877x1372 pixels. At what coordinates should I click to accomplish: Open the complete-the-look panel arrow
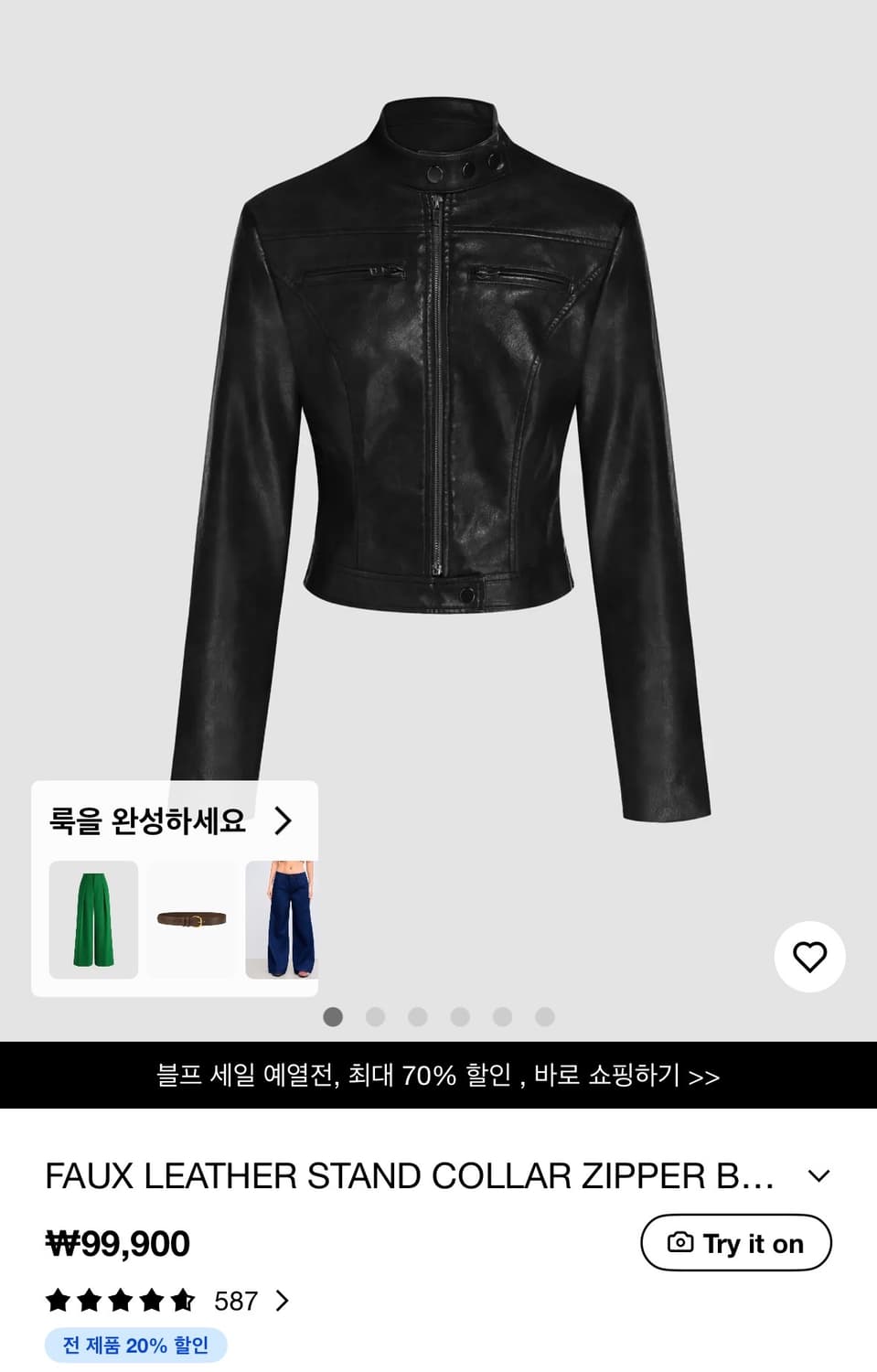[x=284, y=820]
